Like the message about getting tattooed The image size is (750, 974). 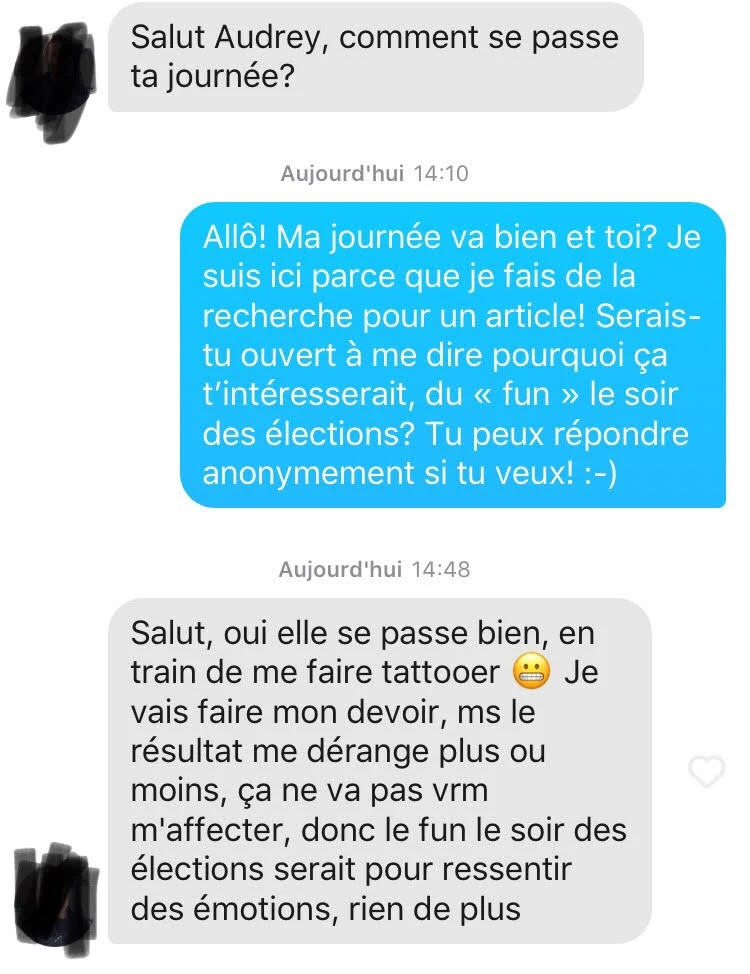(708, 771)
